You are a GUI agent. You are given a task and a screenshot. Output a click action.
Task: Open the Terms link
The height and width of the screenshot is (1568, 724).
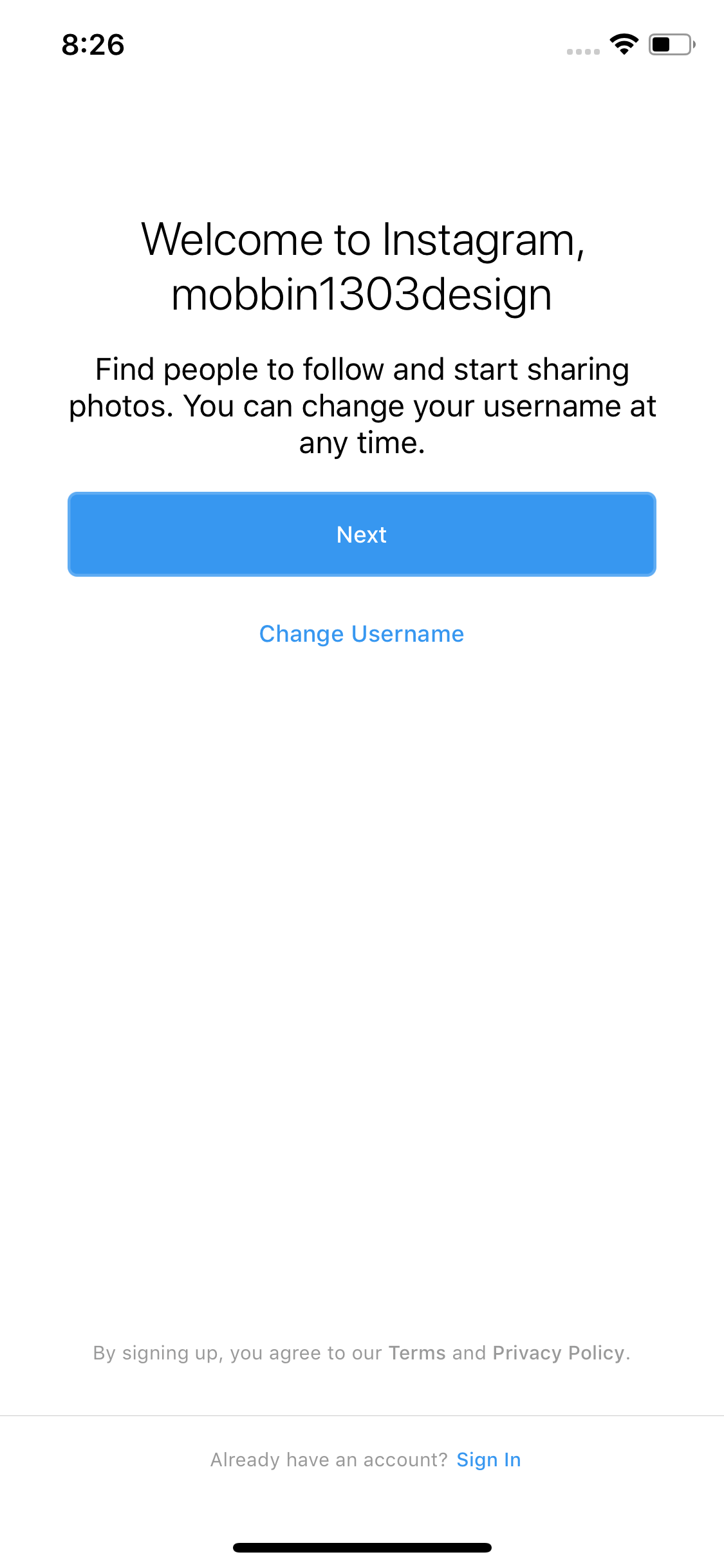click(417, 1353)
